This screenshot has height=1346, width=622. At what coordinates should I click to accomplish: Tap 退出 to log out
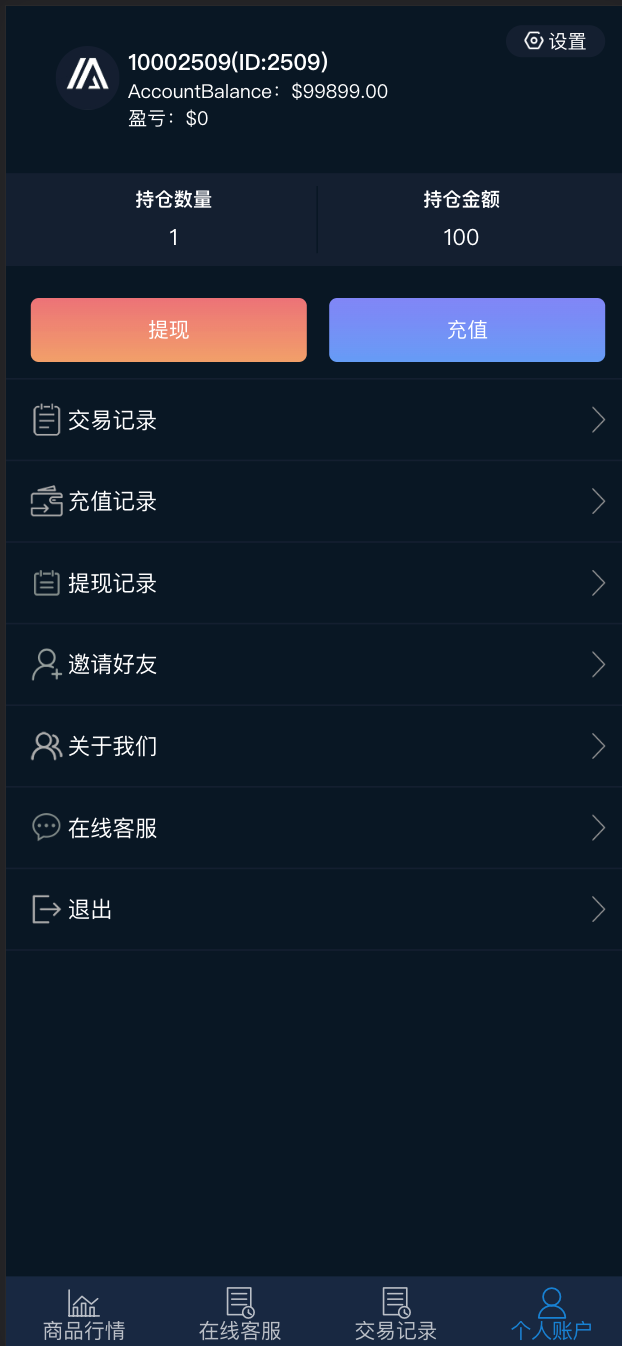click(x=311, y=909)
